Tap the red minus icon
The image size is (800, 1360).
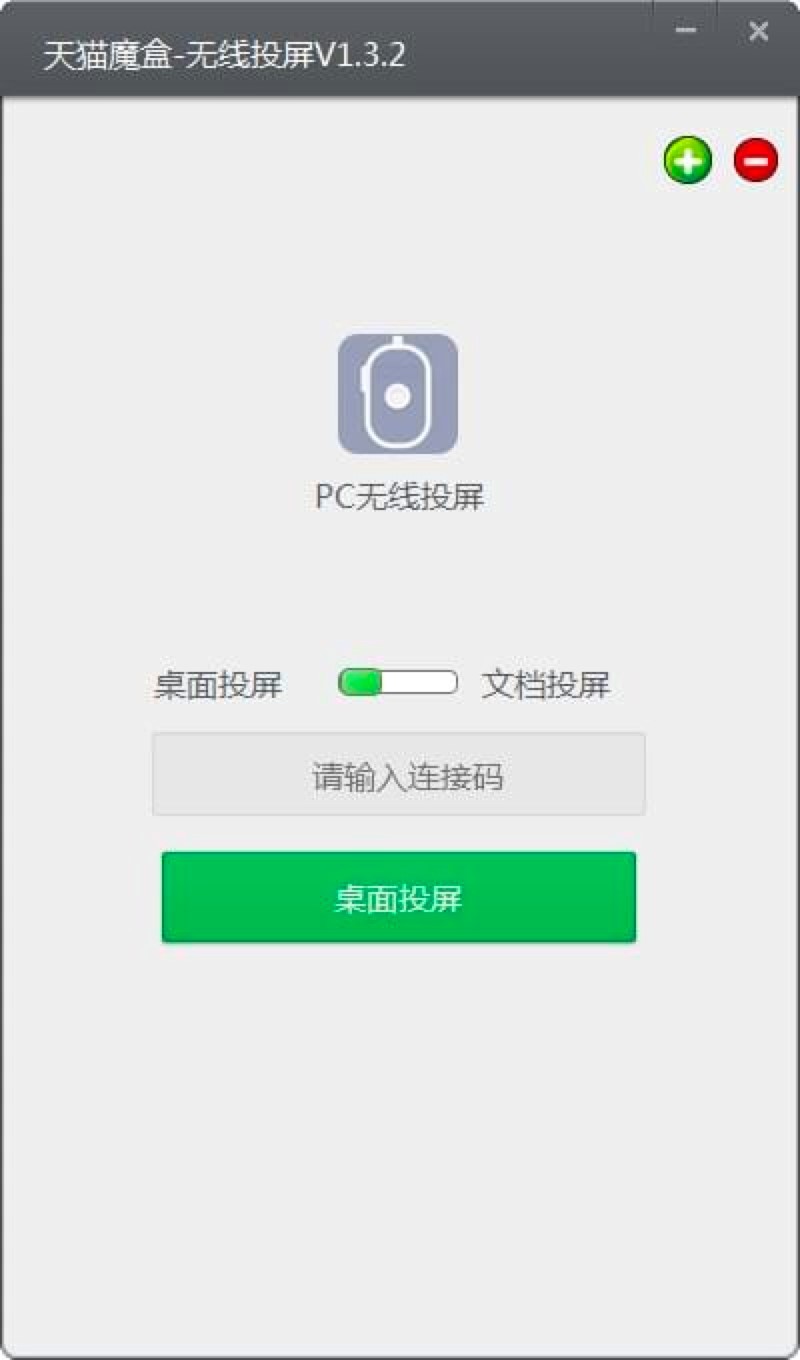(756, 160)
